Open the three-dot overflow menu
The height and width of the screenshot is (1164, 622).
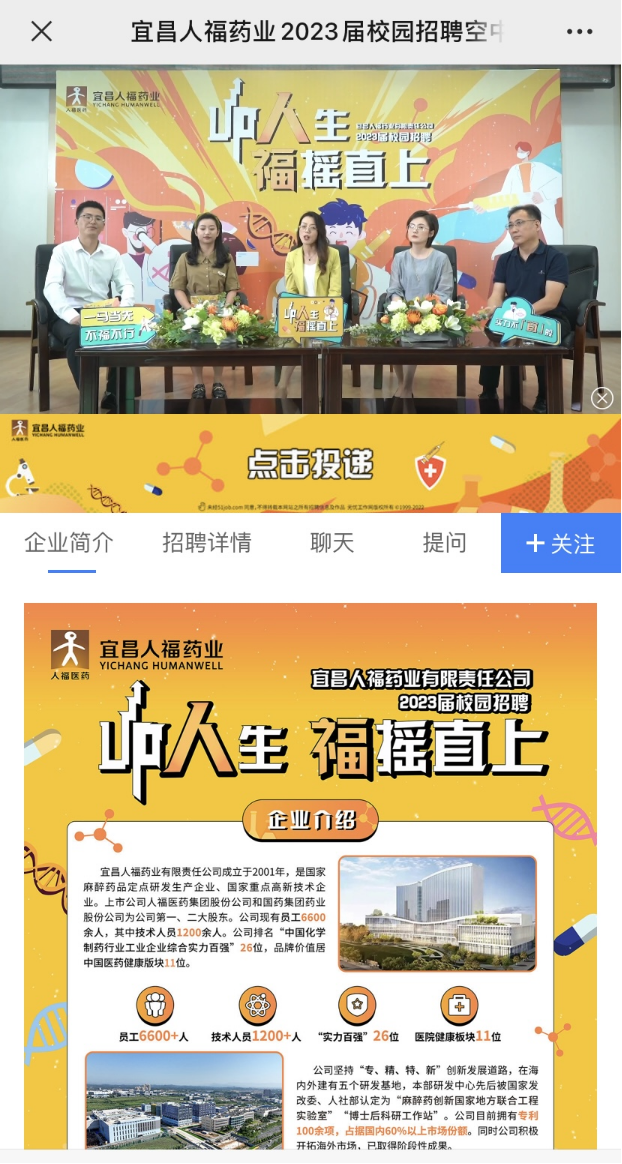(580, 31)
